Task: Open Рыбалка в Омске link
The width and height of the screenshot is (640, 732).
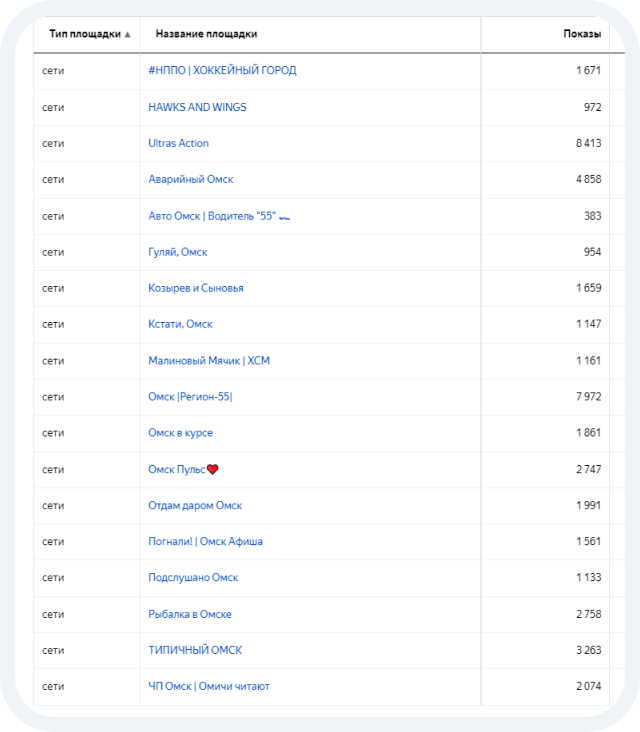Action: [189, 614]
